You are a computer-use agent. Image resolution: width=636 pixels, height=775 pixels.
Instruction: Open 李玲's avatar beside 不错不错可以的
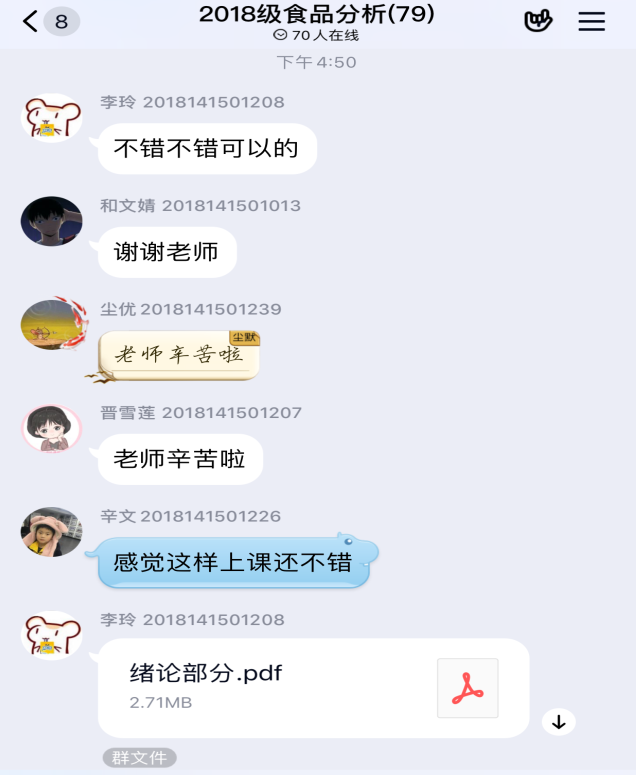[x=51, y=118]
